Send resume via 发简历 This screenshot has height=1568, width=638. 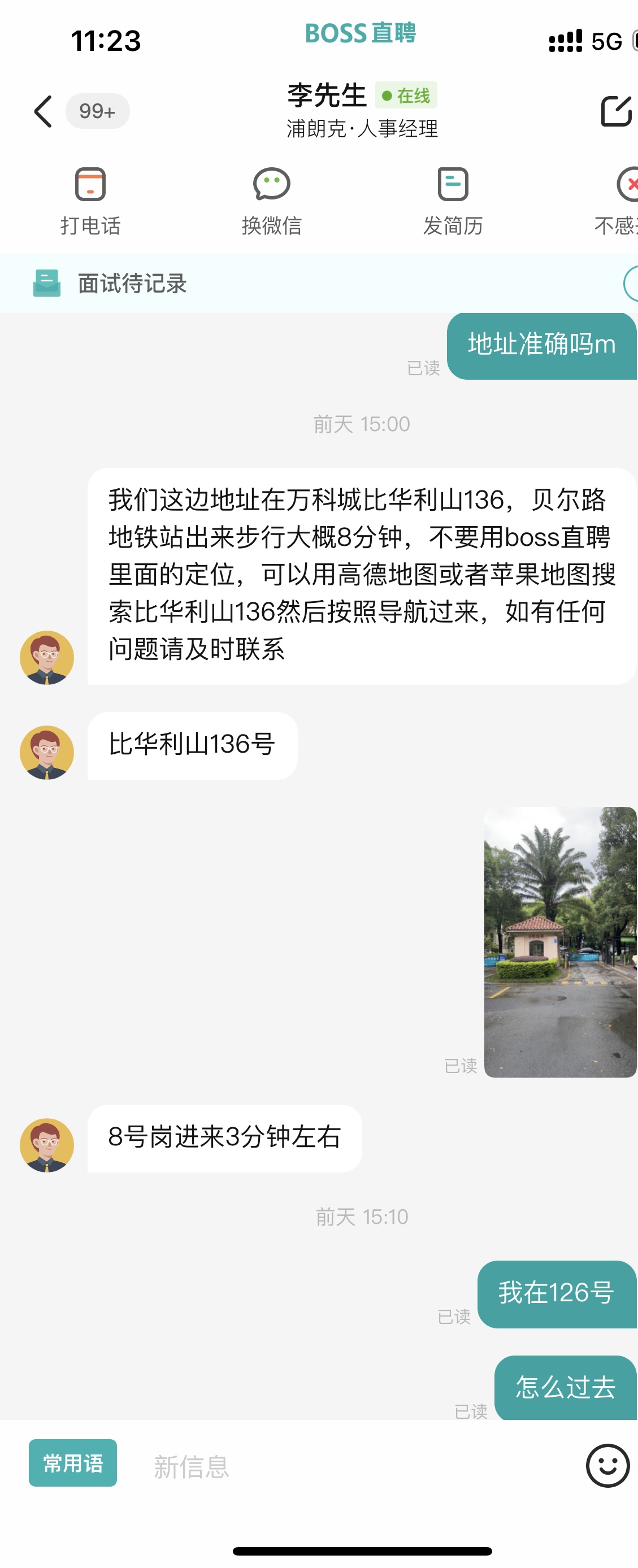click(453, 201)
